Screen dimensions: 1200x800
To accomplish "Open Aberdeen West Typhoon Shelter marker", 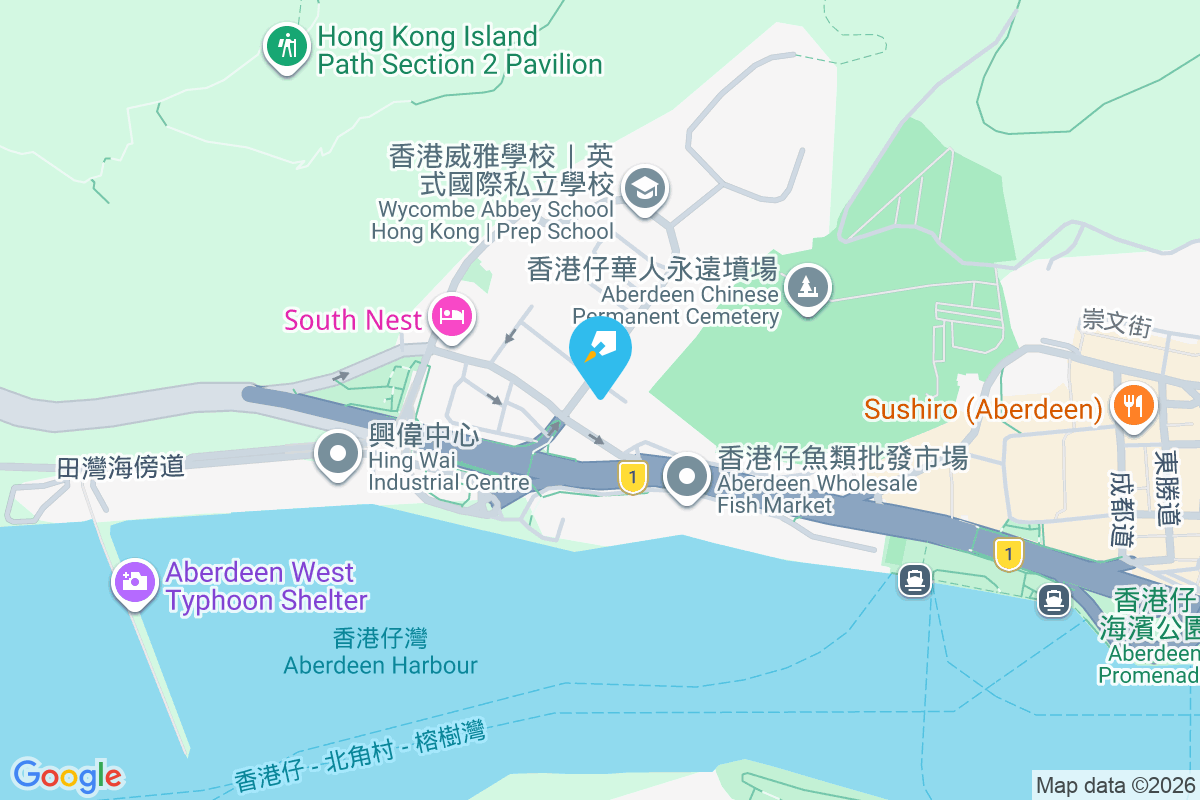I will 133,582.
